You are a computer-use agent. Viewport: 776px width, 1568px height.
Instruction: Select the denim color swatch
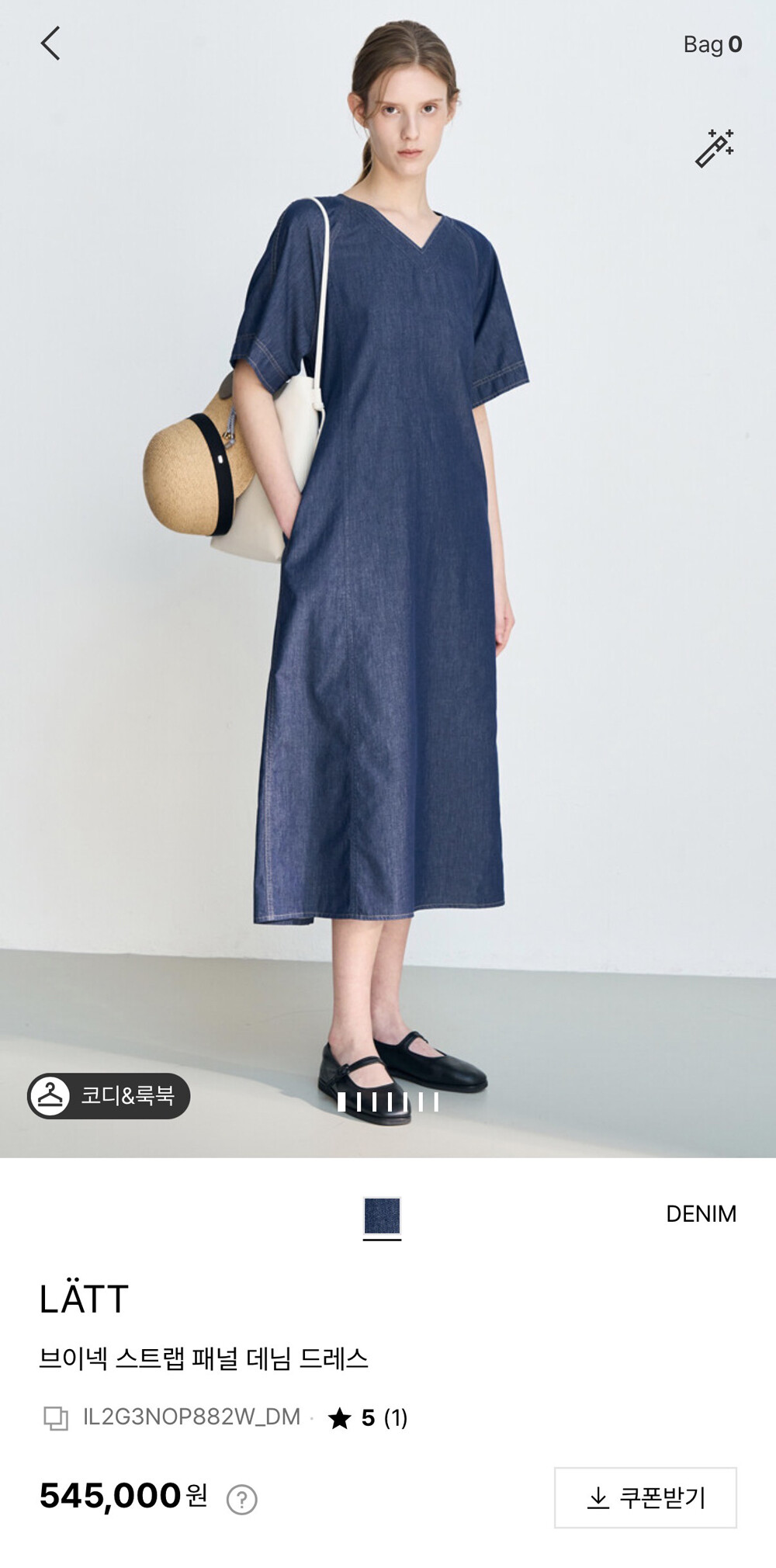382,1216
